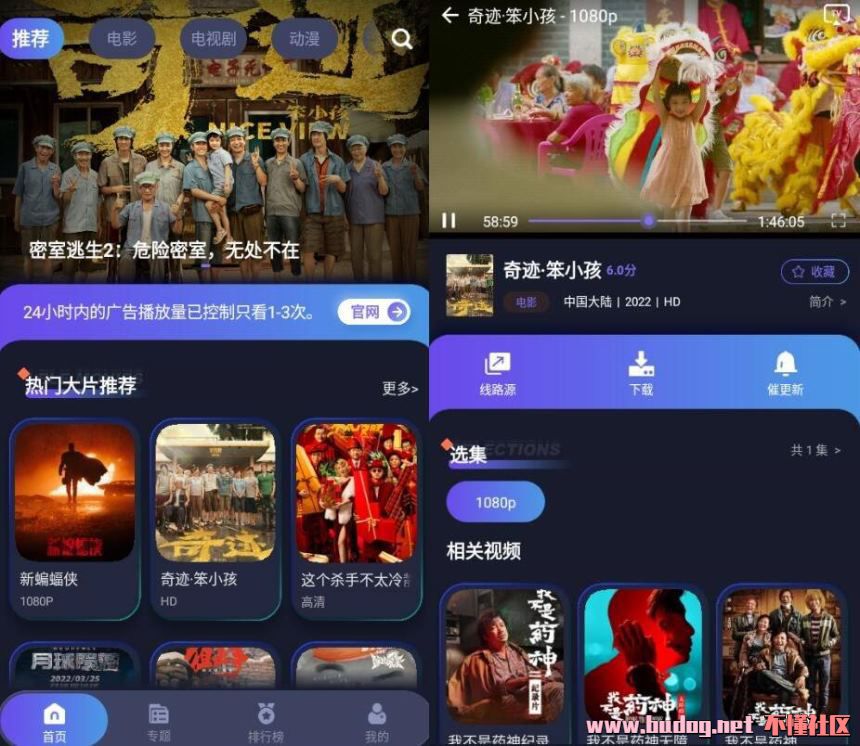
Task: Go to the 排行榜 tab
Action: 266,721
